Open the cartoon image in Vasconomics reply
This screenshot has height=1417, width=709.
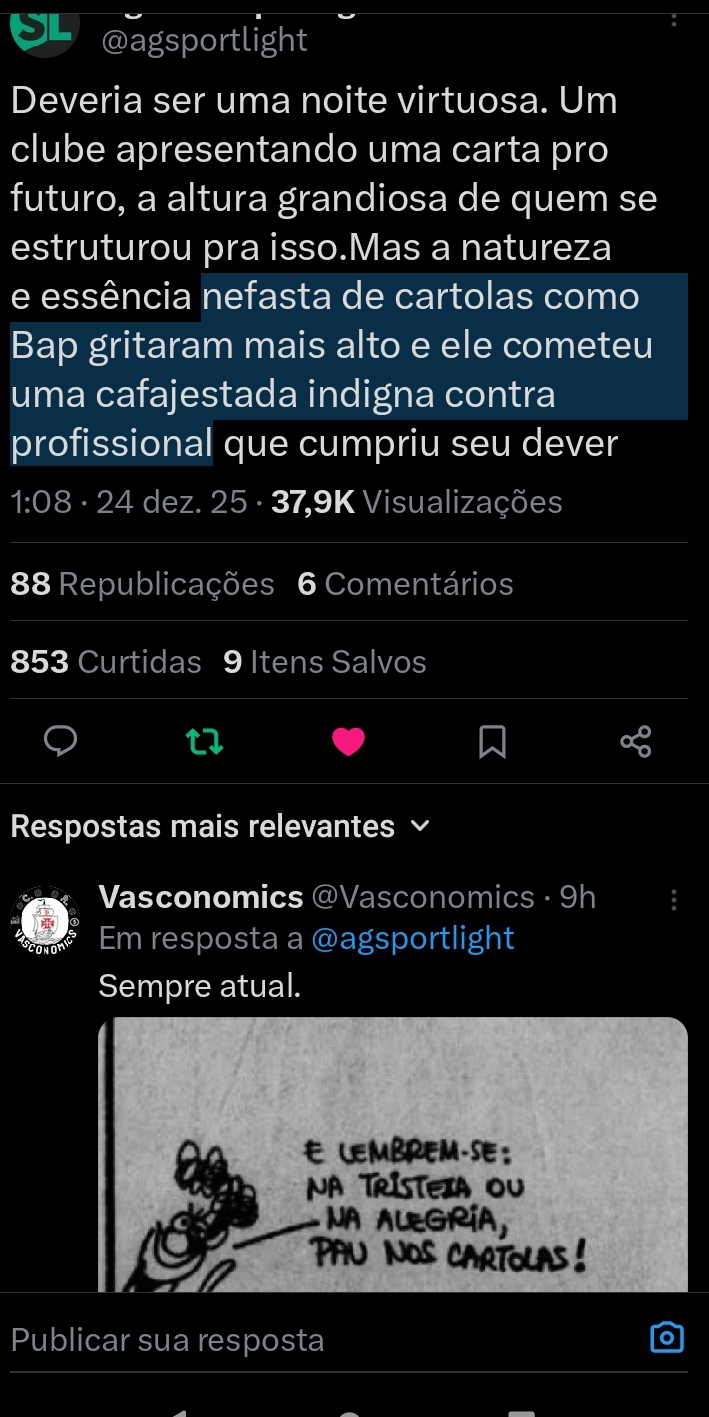[393, 1153]
